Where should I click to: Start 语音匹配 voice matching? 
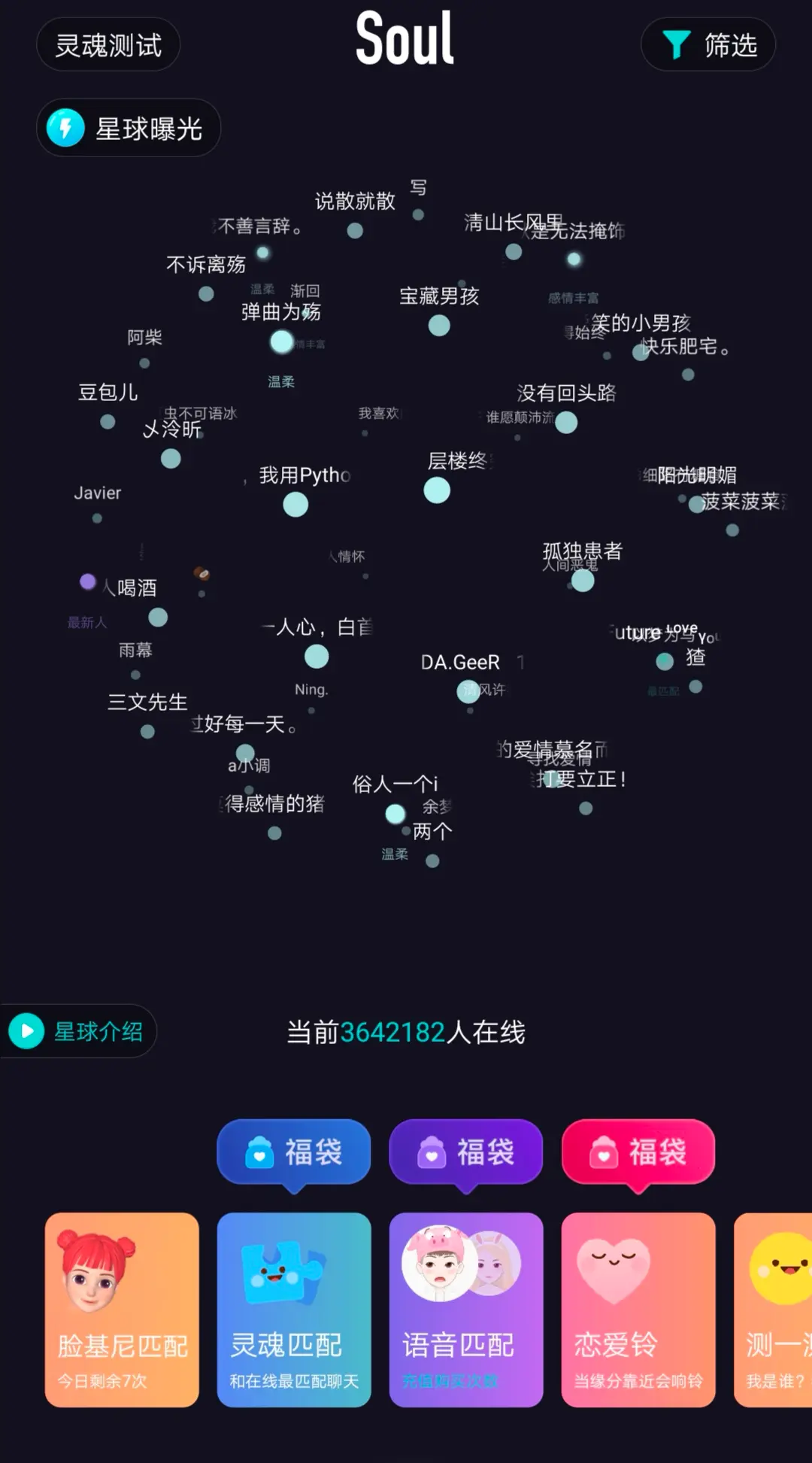pyautogui.click(x=466, y=1310)
